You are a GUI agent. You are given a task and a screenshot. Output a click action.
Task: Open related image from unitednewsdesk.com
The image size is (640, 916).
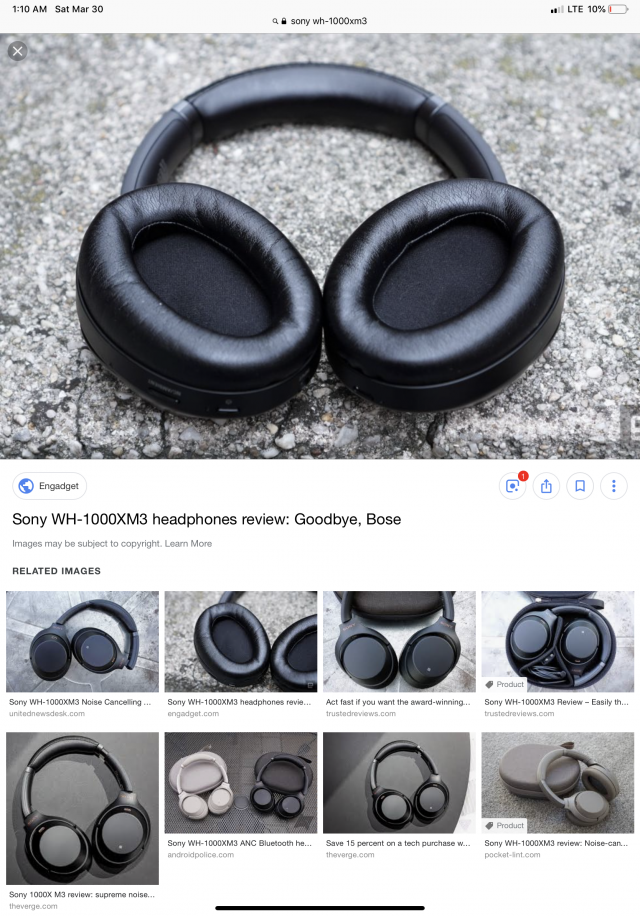pyautogui.click(x=82, y=641)
